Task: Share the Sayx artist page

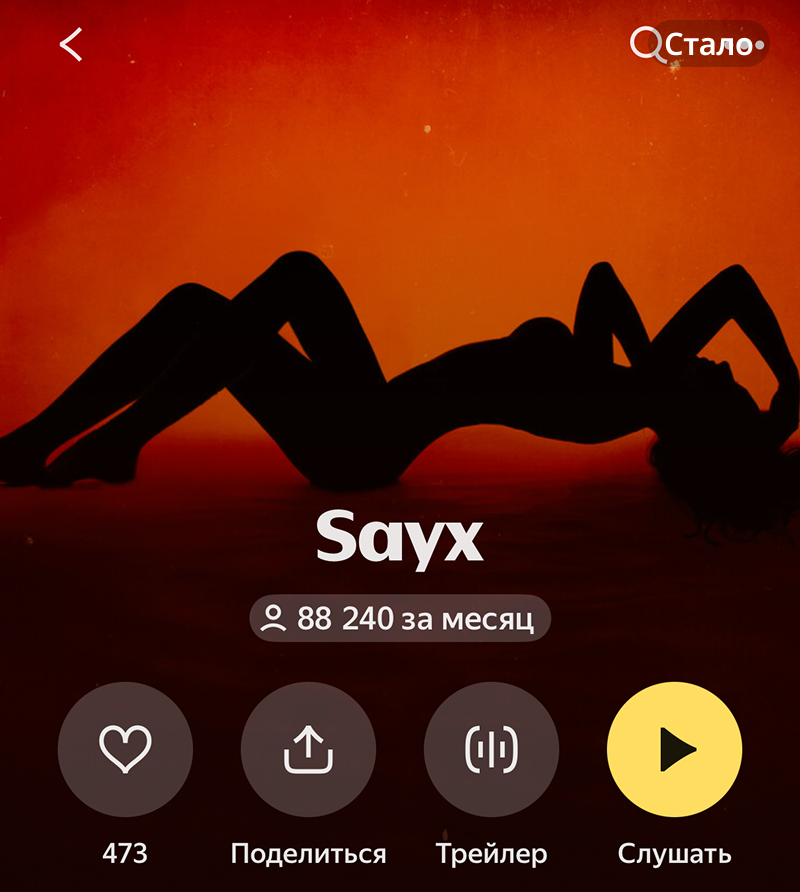Action: coord(308,749)
